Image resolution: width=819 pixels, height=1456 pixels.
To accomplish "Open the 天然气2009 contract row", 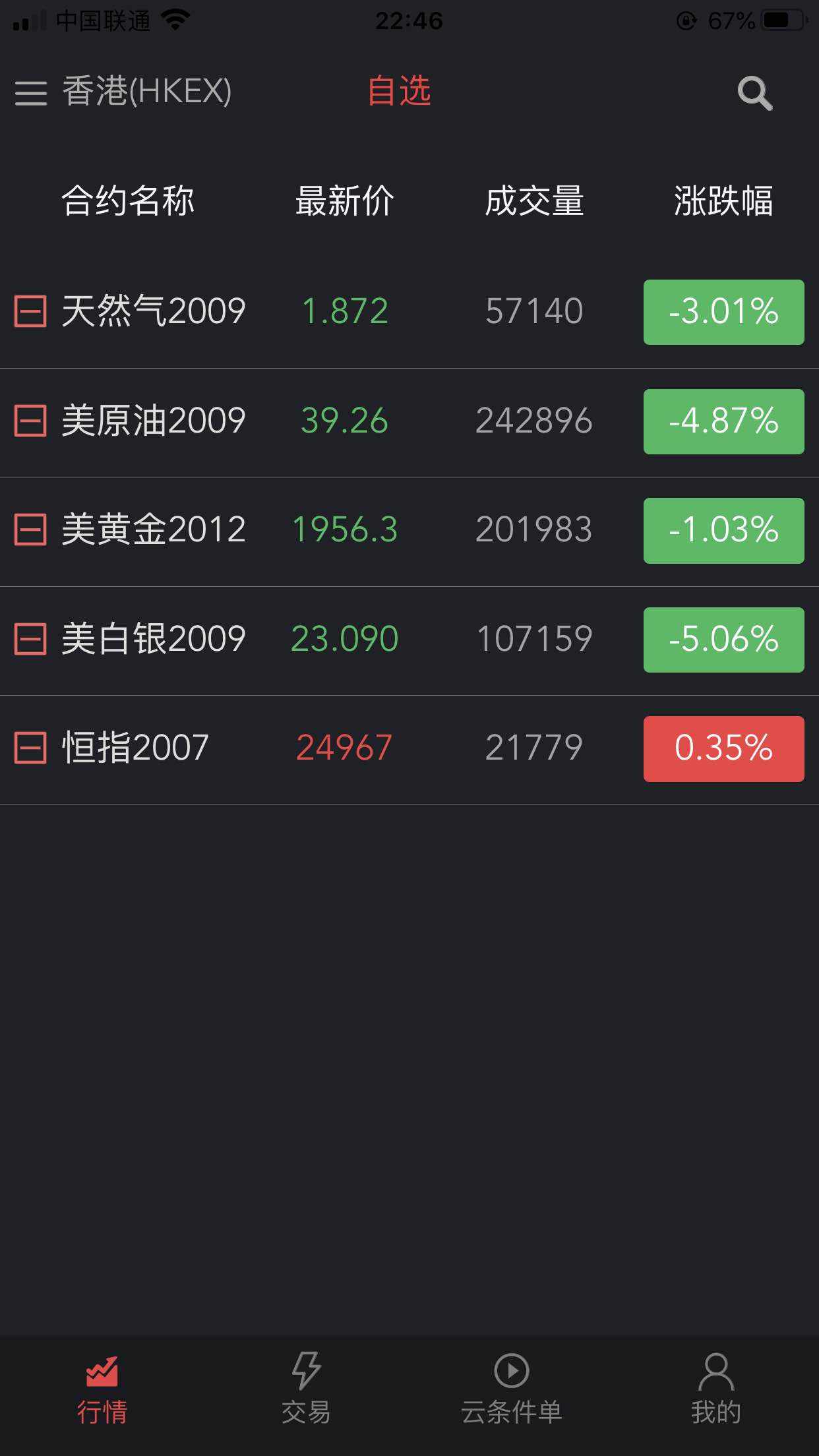I will (409, 312).
